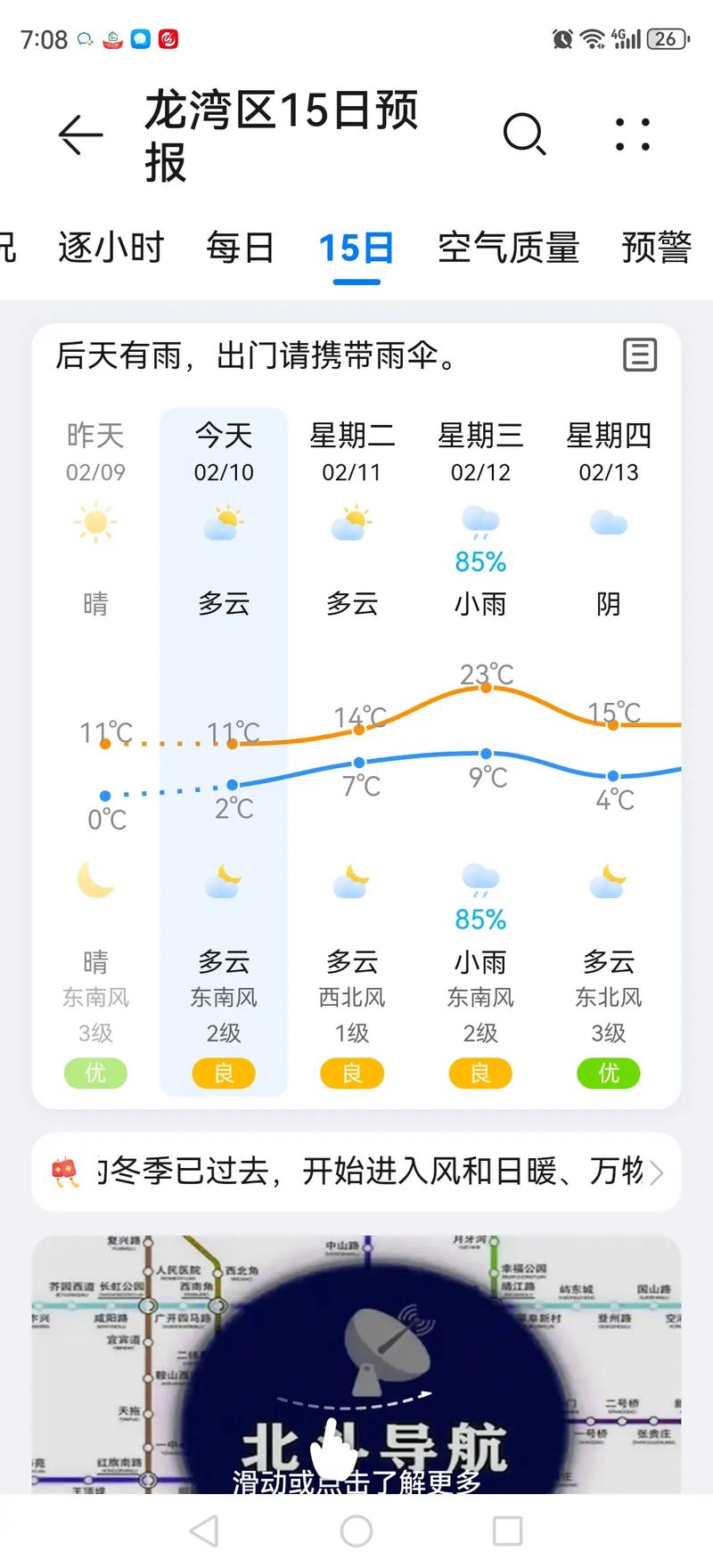Tap the 85% precipitation chance for 星期三
The image size is (713, 1568).
point(479,561)
